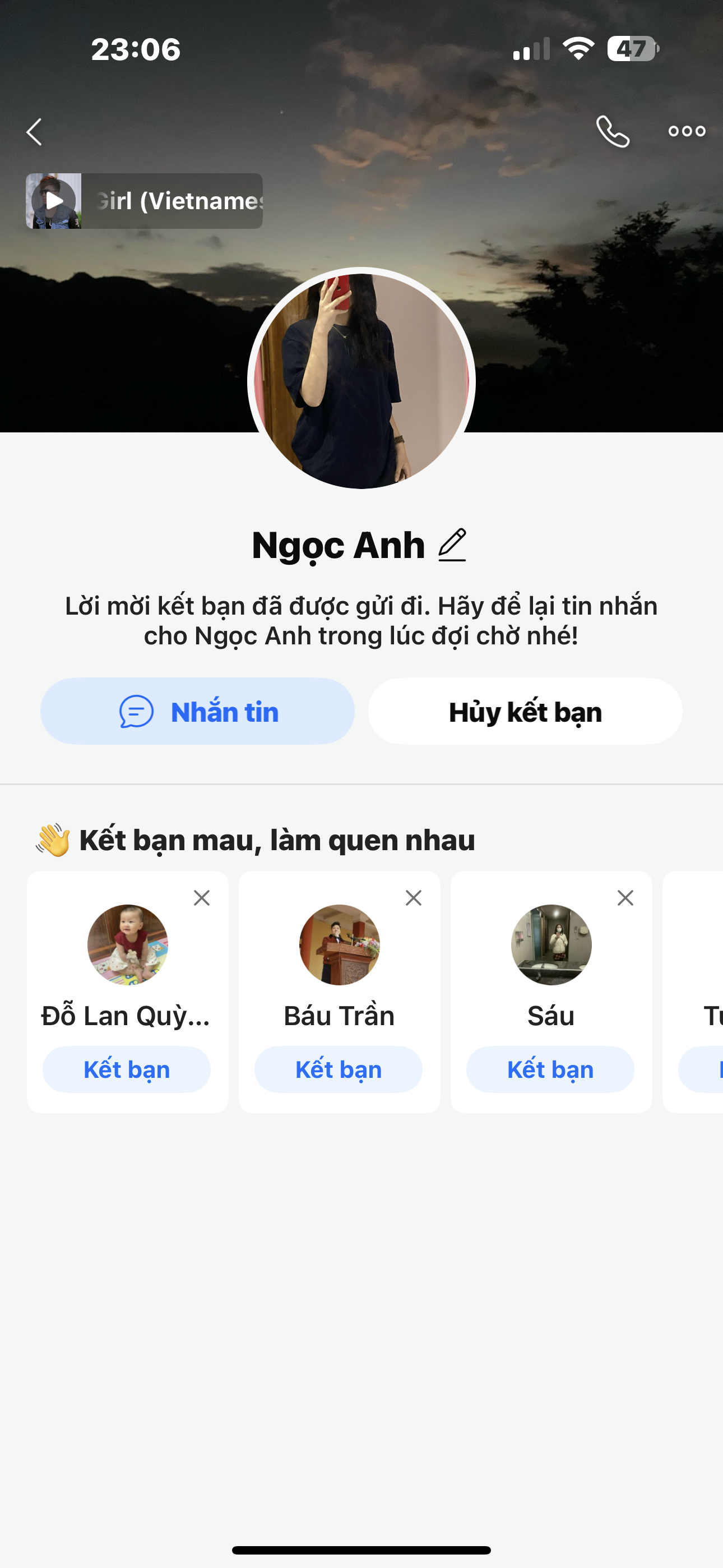Edit Ngọc Anh's alias with the pencil icon
The height and width of the screenshot is (1568, 723).
pos(452,545)
